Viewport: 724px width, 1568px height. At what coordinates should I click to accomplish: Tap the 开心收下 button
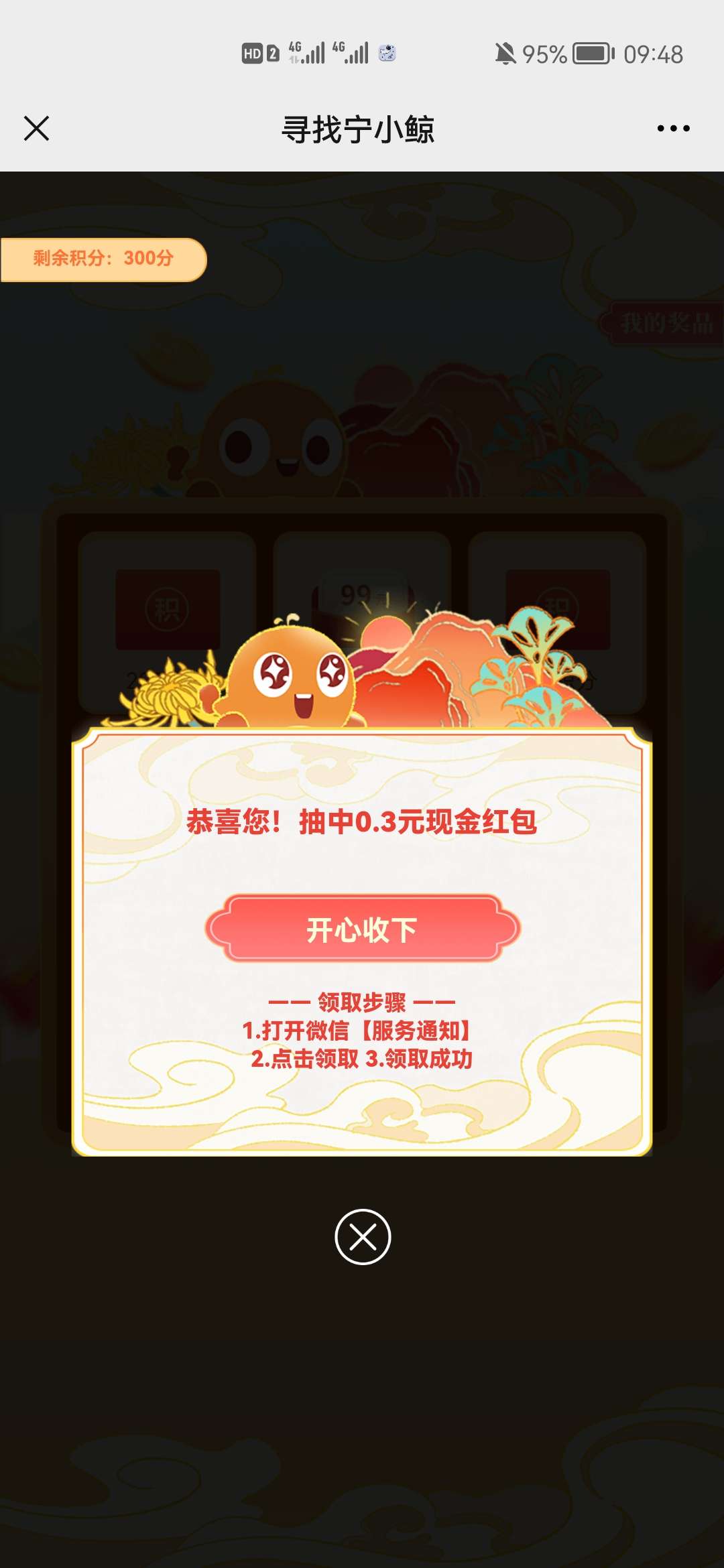tap(362, 929)
